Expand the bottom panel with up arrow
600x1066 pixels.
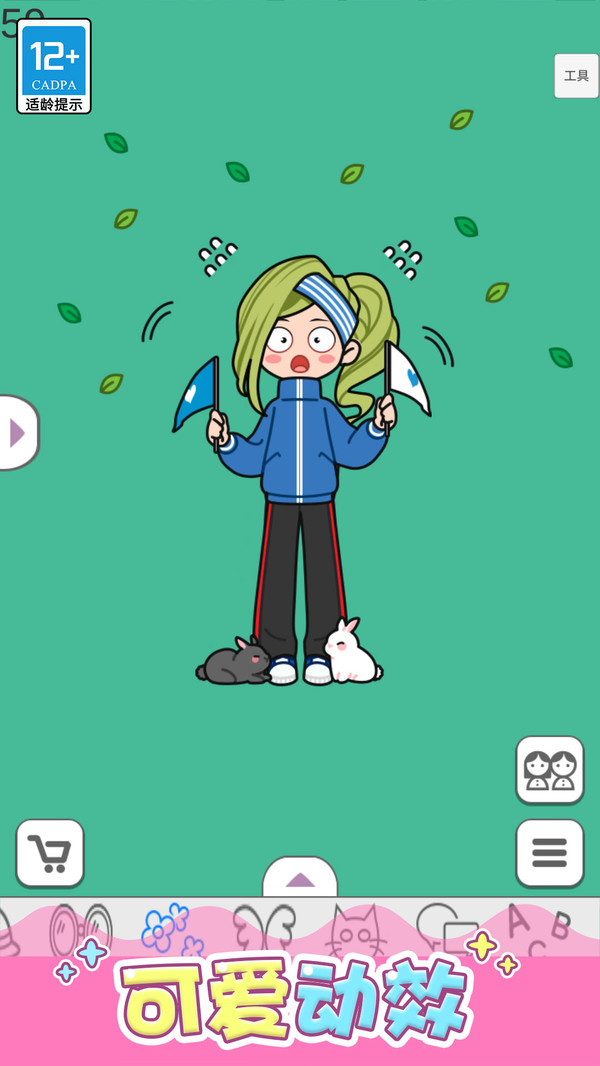300,879
